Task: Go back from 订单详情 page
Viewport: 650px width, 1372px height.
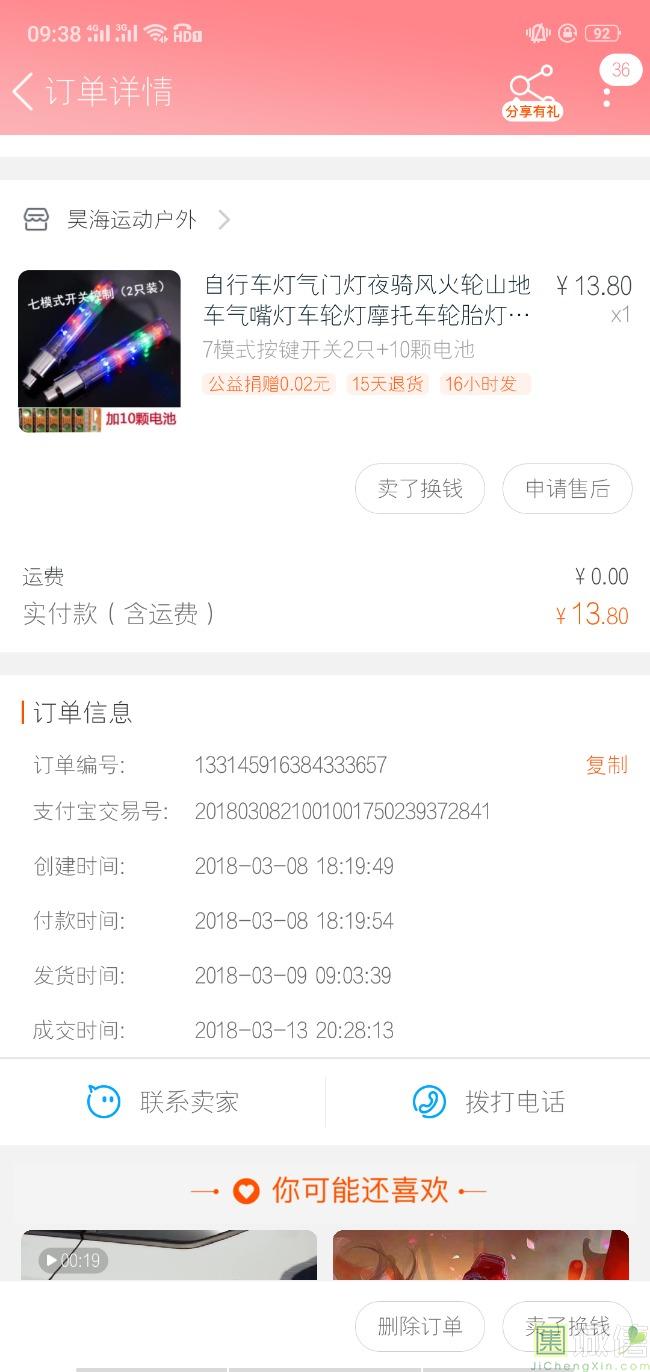Action: point(24,91)
